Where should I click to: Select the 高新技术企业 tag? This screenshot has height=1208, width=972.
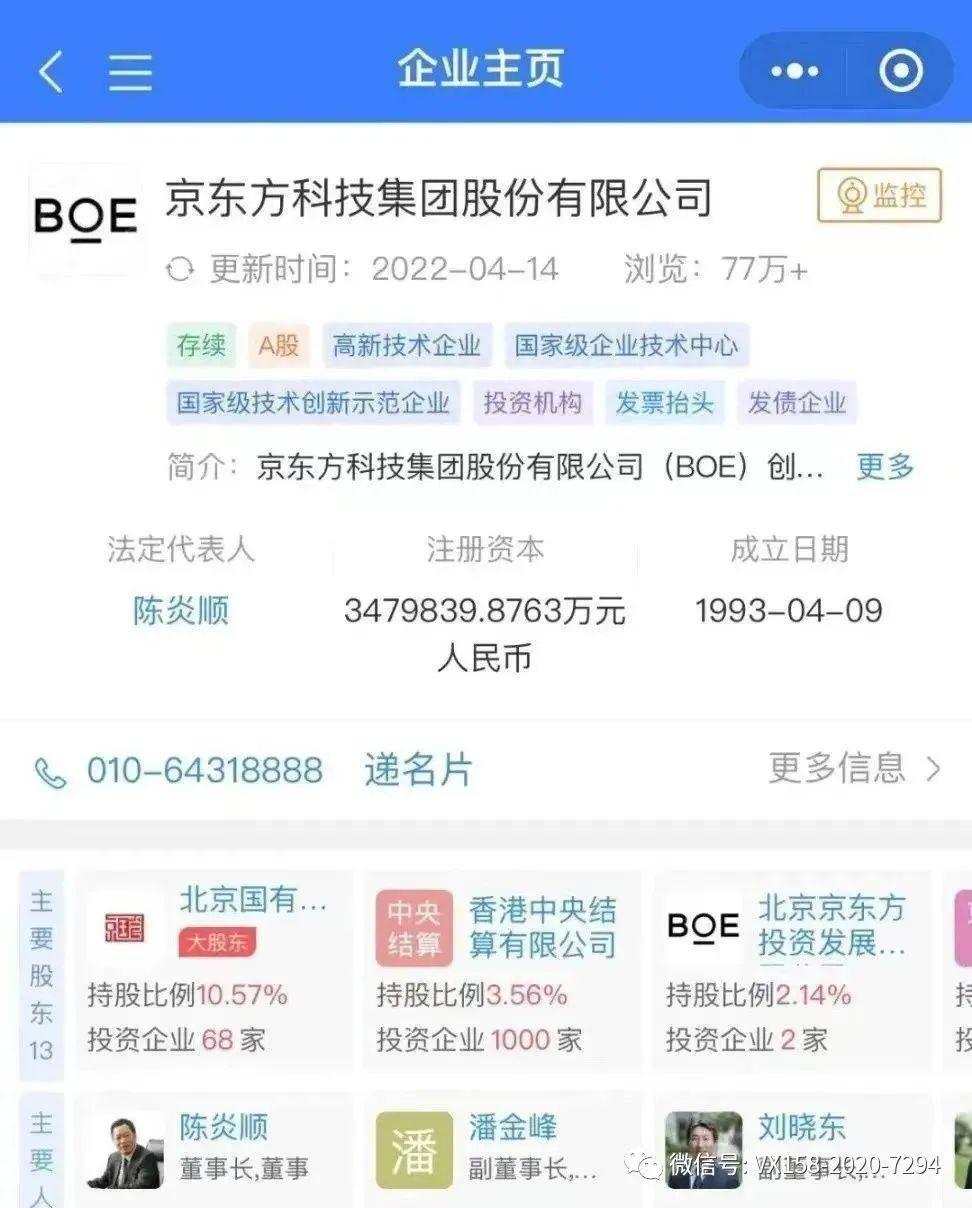(407, 345)
